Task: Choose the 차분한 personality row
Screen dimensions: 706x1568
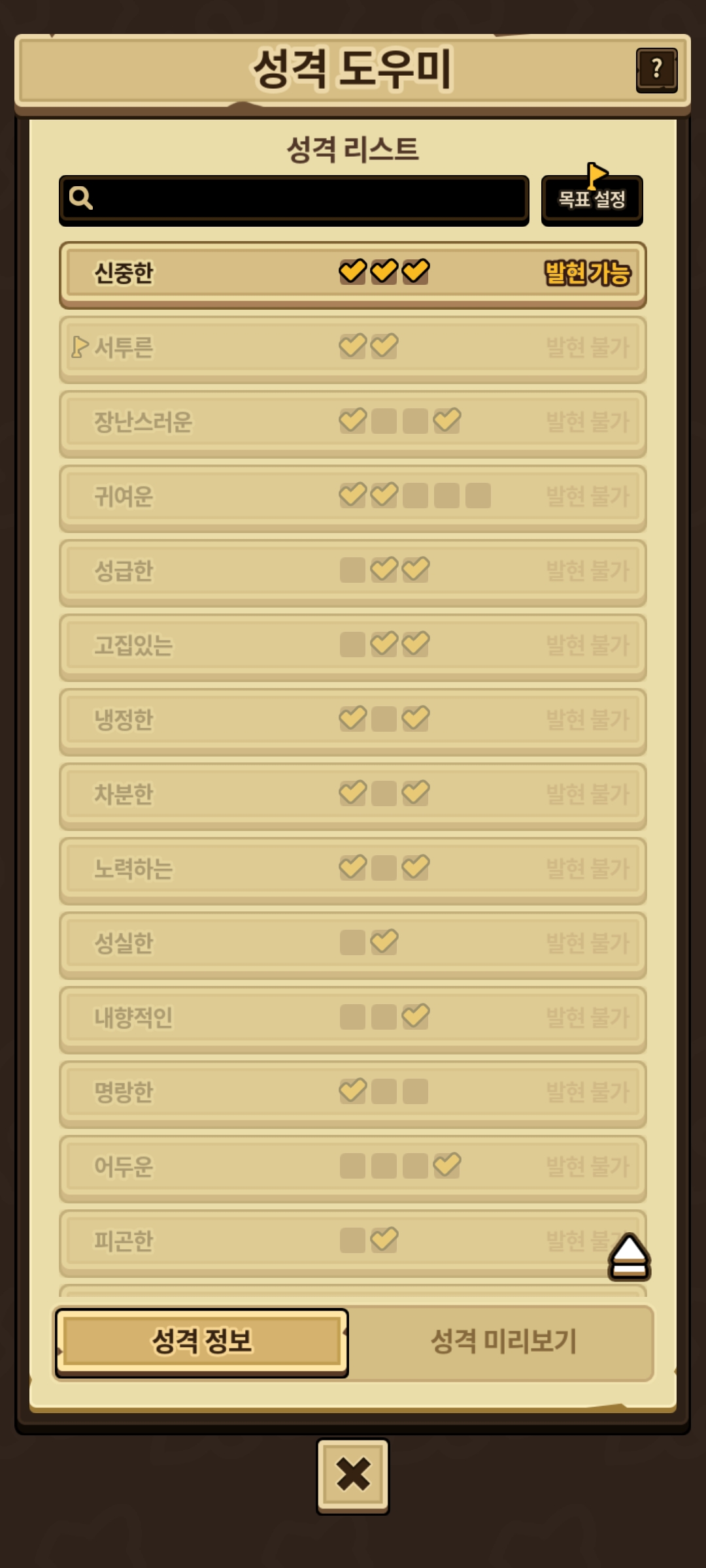Action: tap(353, 795)
